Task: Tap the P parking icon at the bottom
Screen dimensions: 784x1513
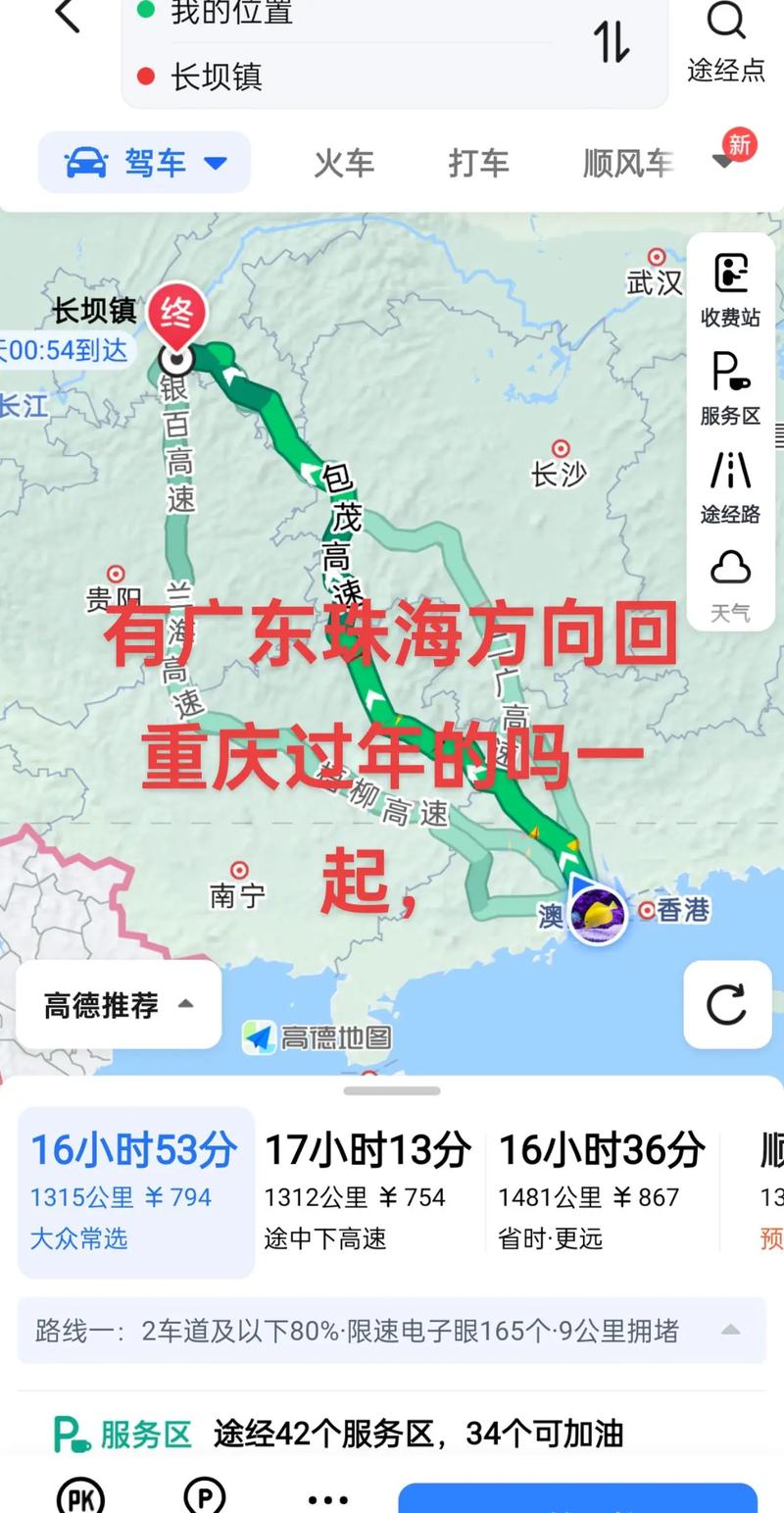Action: tap(205, 1497)
